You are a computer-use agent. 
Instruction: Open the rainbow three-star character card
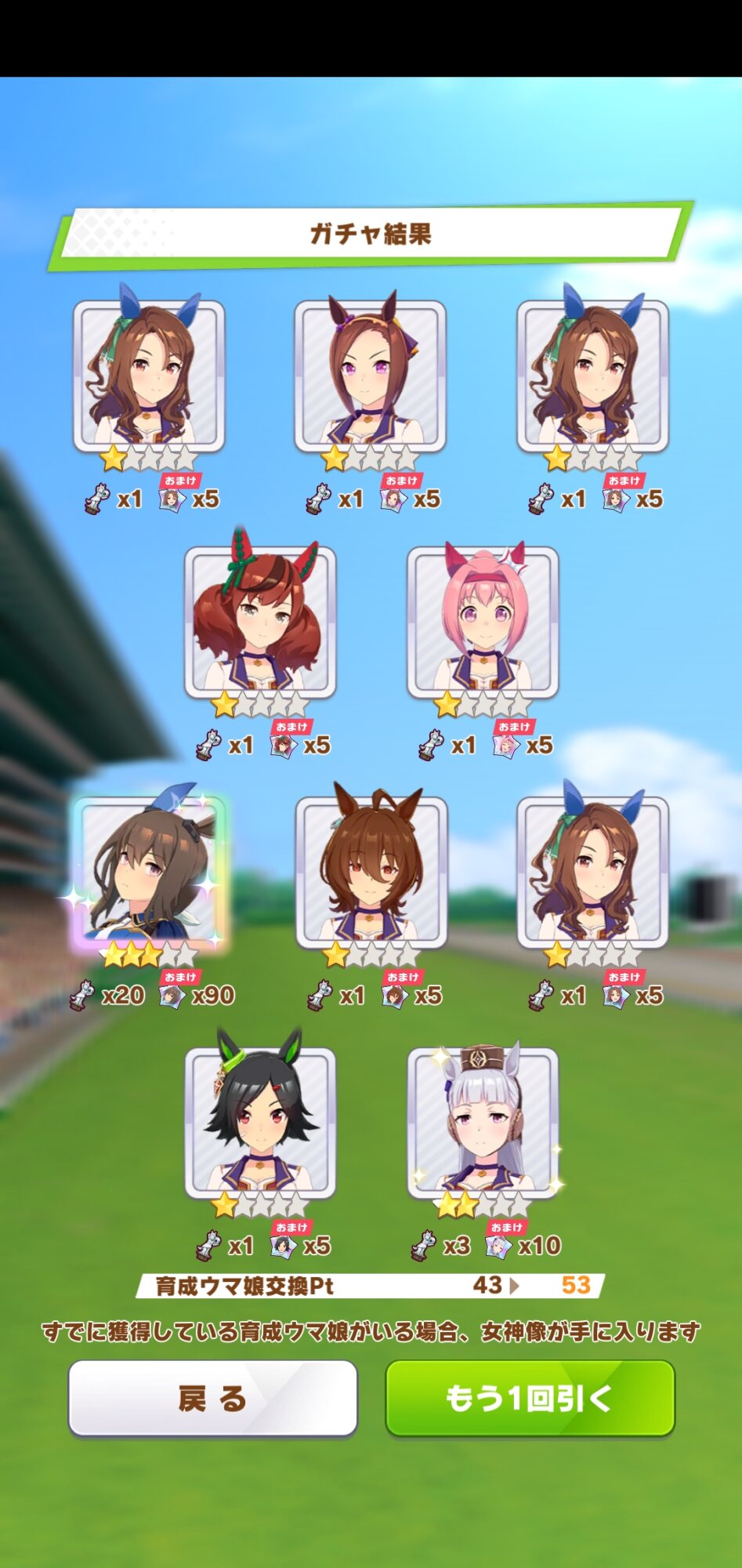click(149, 870)
